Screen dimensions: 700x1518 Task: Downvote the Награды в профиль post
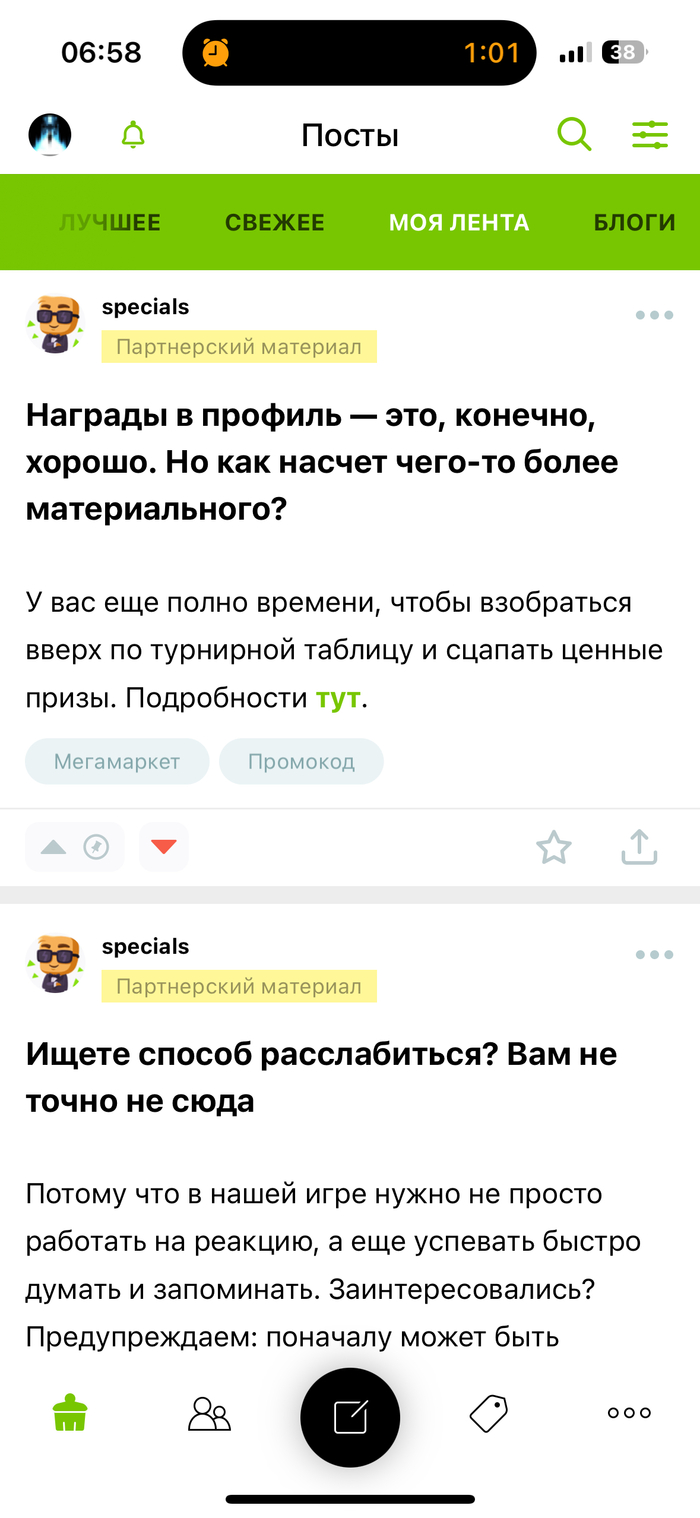click(x=164, y=848)
